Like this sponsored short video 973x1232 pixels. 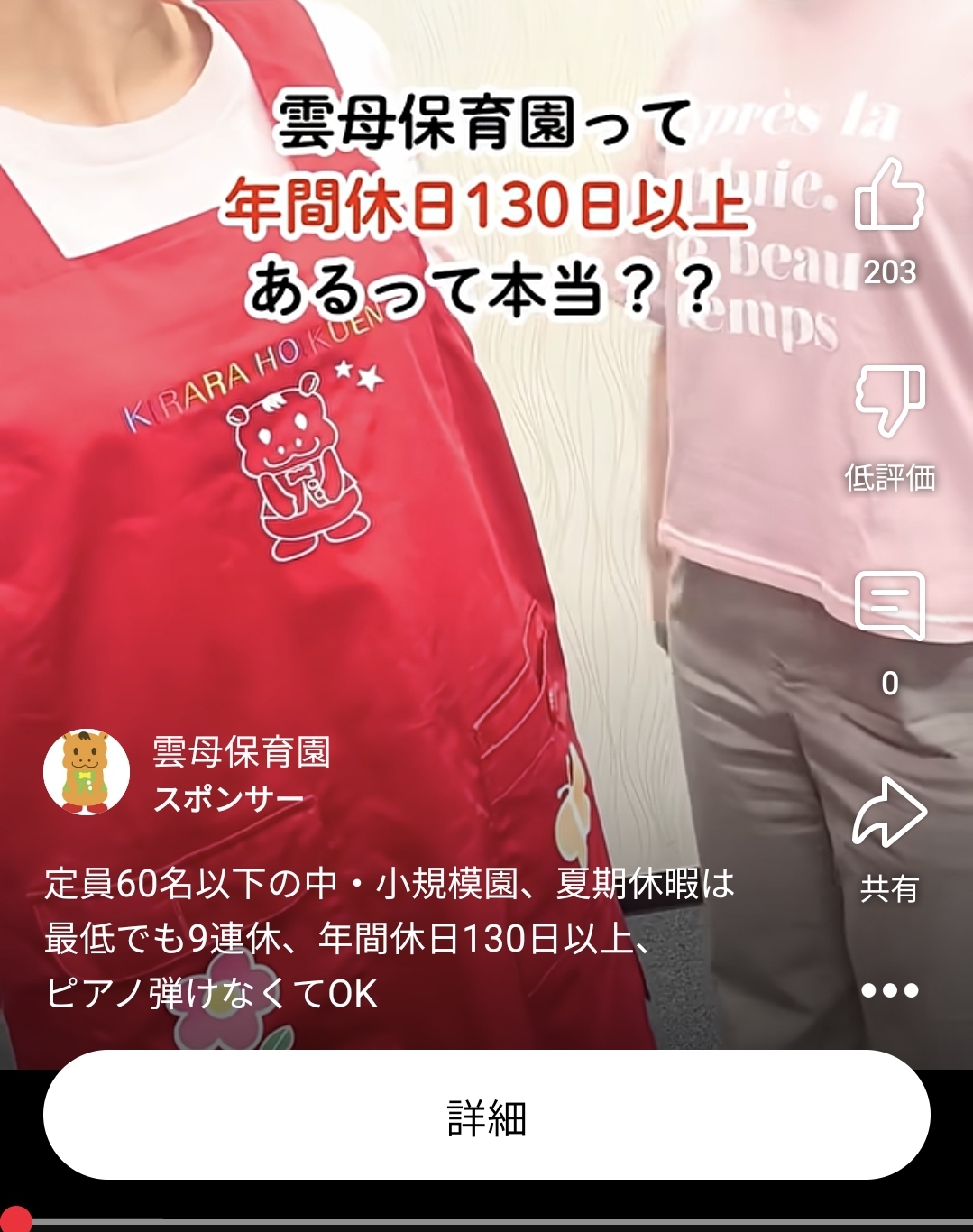(x=888, y=196)
